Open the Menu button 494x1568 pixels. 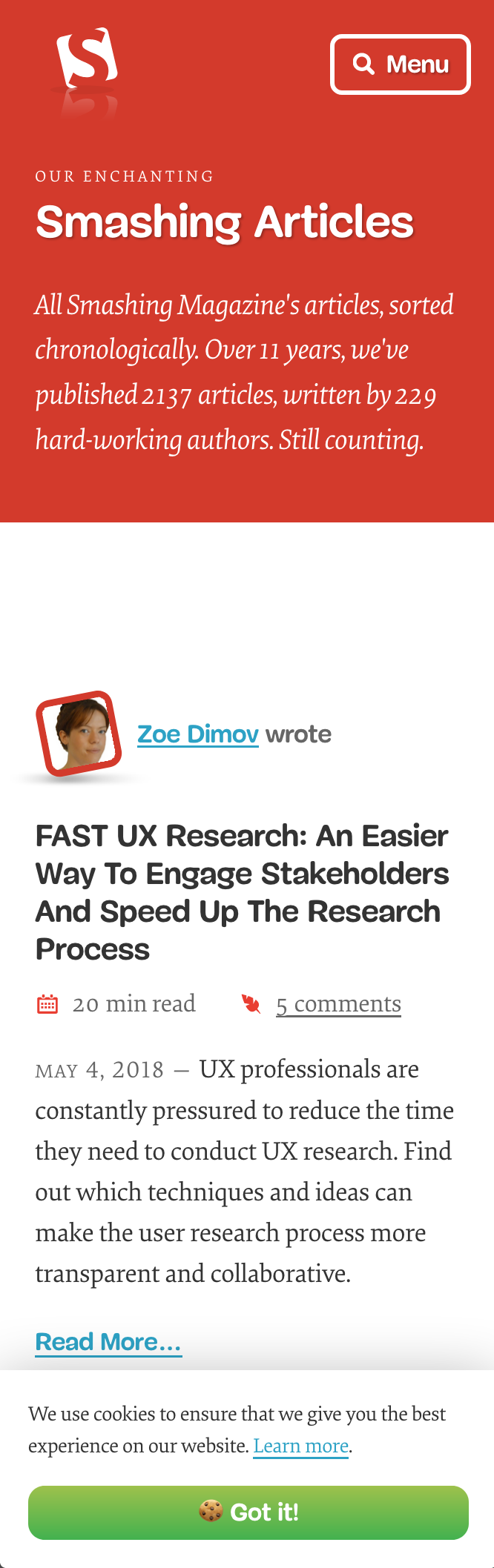point(400,64)
